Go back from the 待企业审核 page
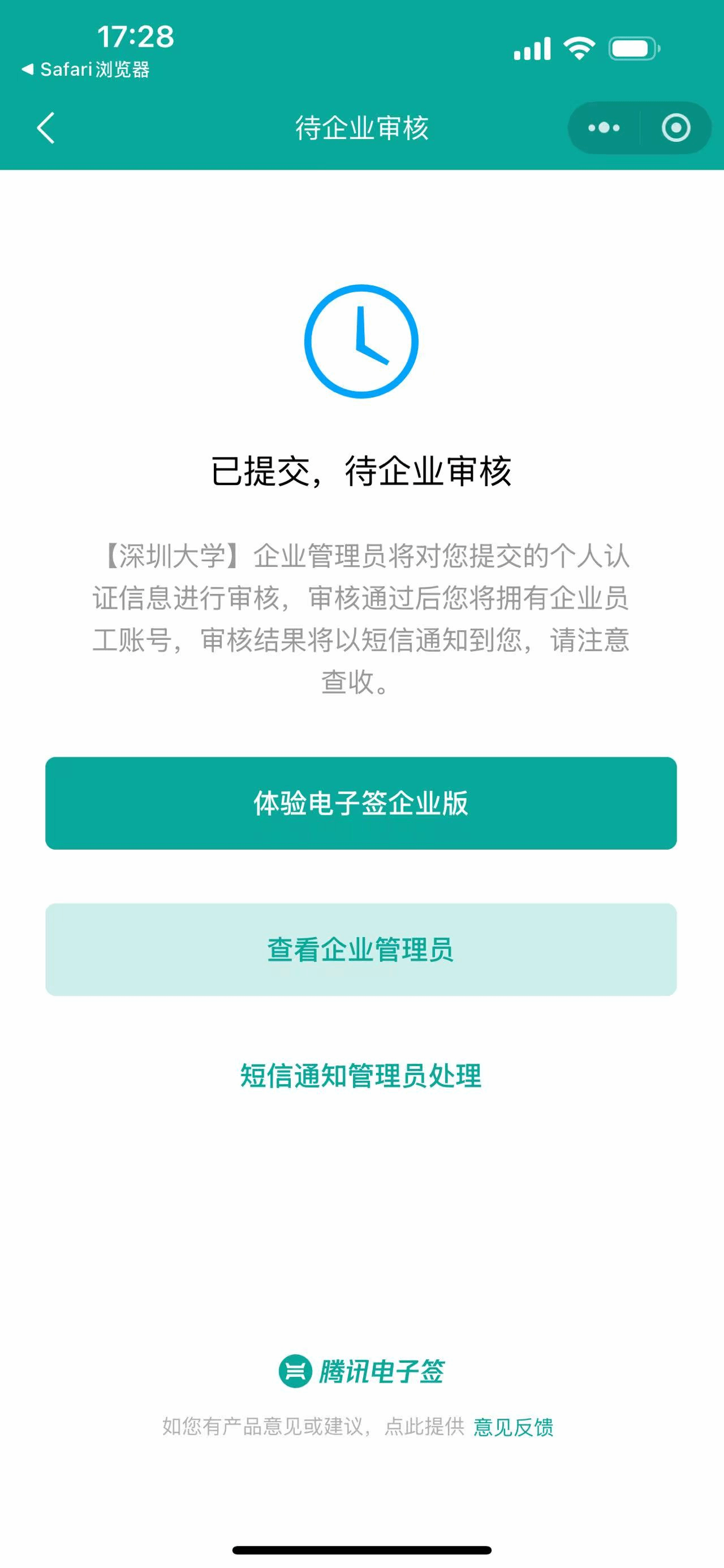 pyautogui.click(x=46, y=128)
